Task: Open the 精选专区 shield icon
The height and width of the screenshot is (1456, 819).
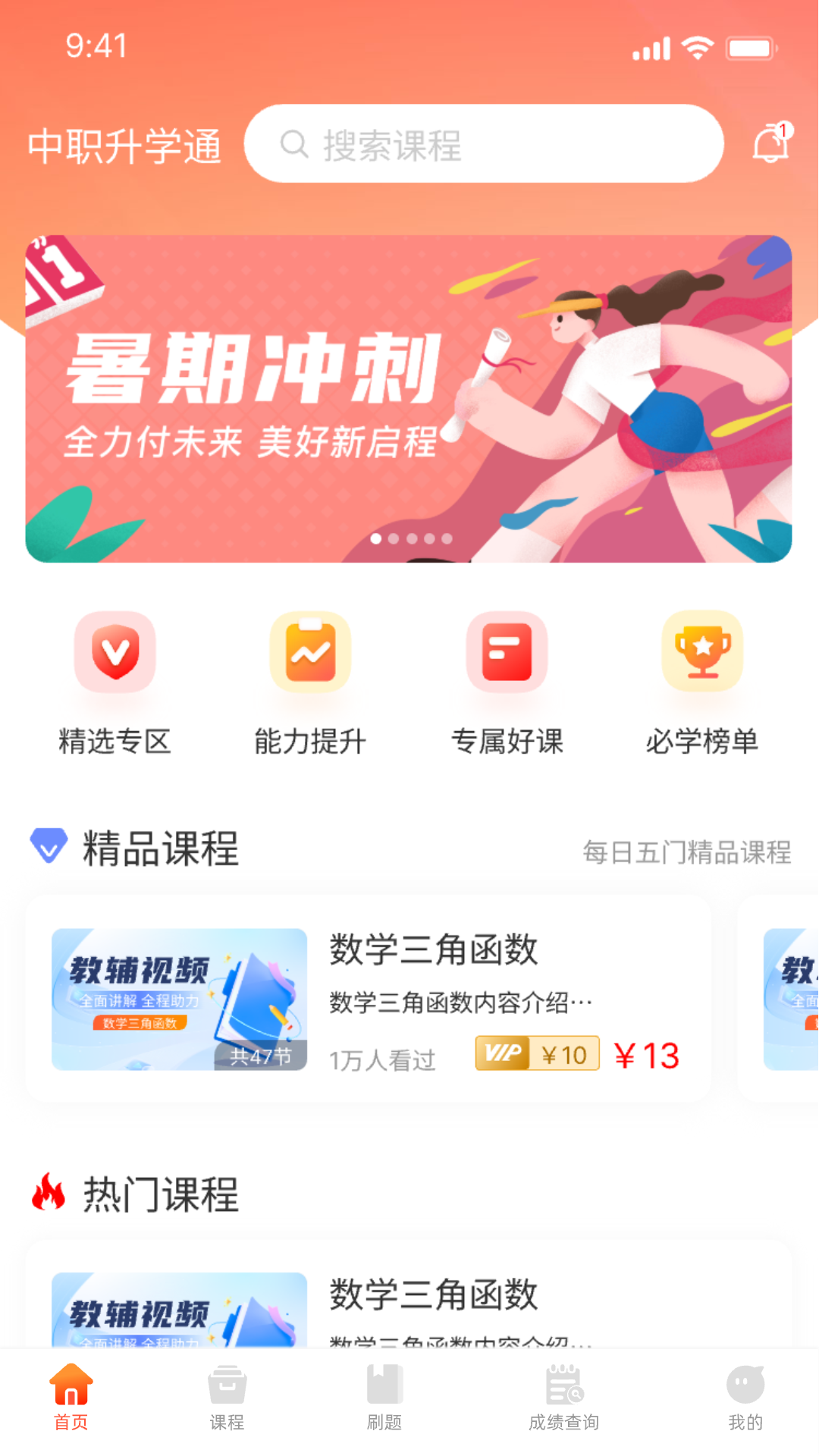Action: pyautogui.click(x=115, y=652)
